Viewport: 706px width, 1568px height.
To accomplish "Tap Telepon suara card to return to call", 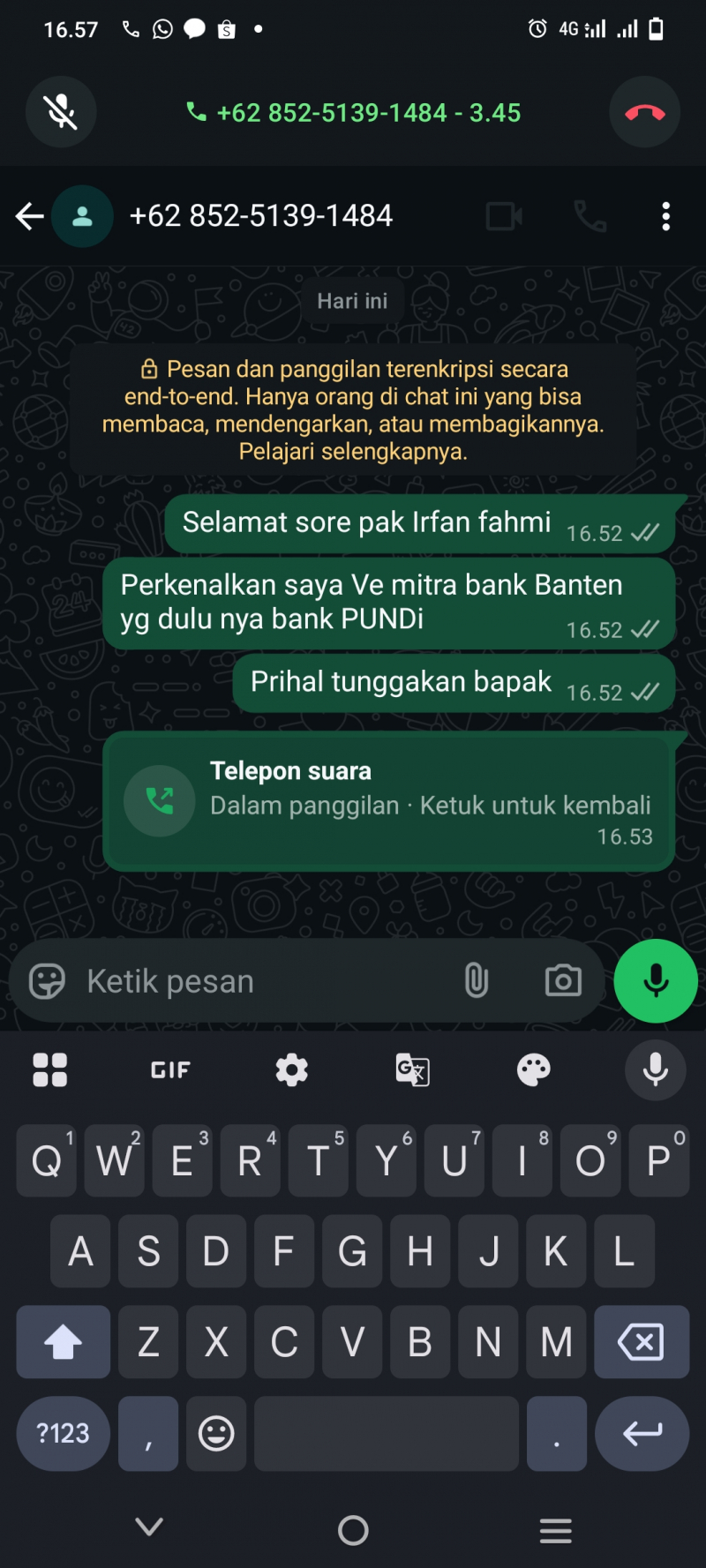I will pyautogui.click(x=388, y=801).
